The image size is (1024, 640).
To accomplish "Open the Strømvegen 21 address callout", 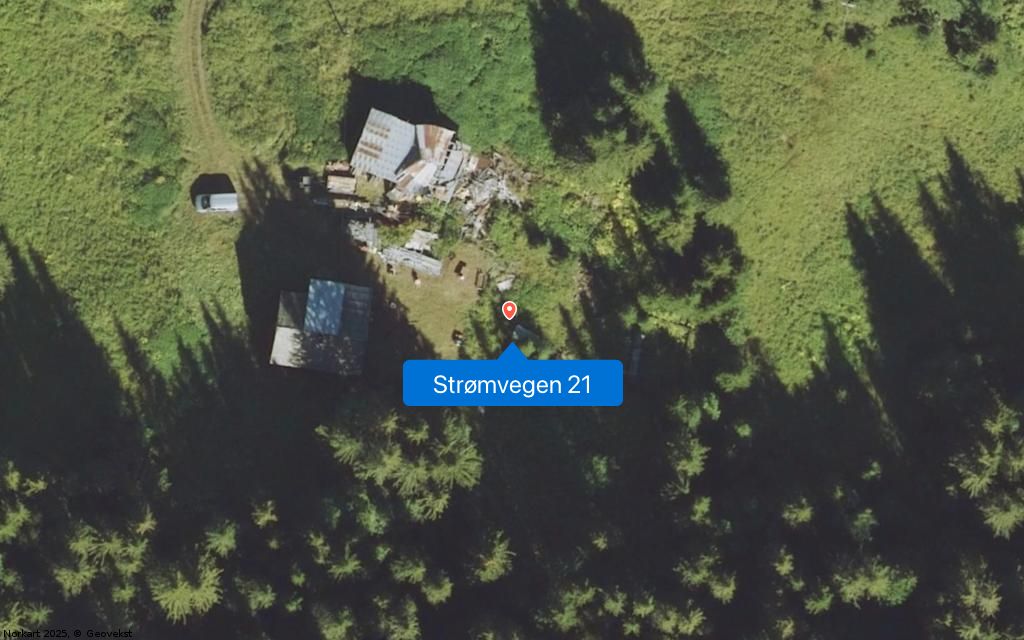I will [x=512, y=384].
